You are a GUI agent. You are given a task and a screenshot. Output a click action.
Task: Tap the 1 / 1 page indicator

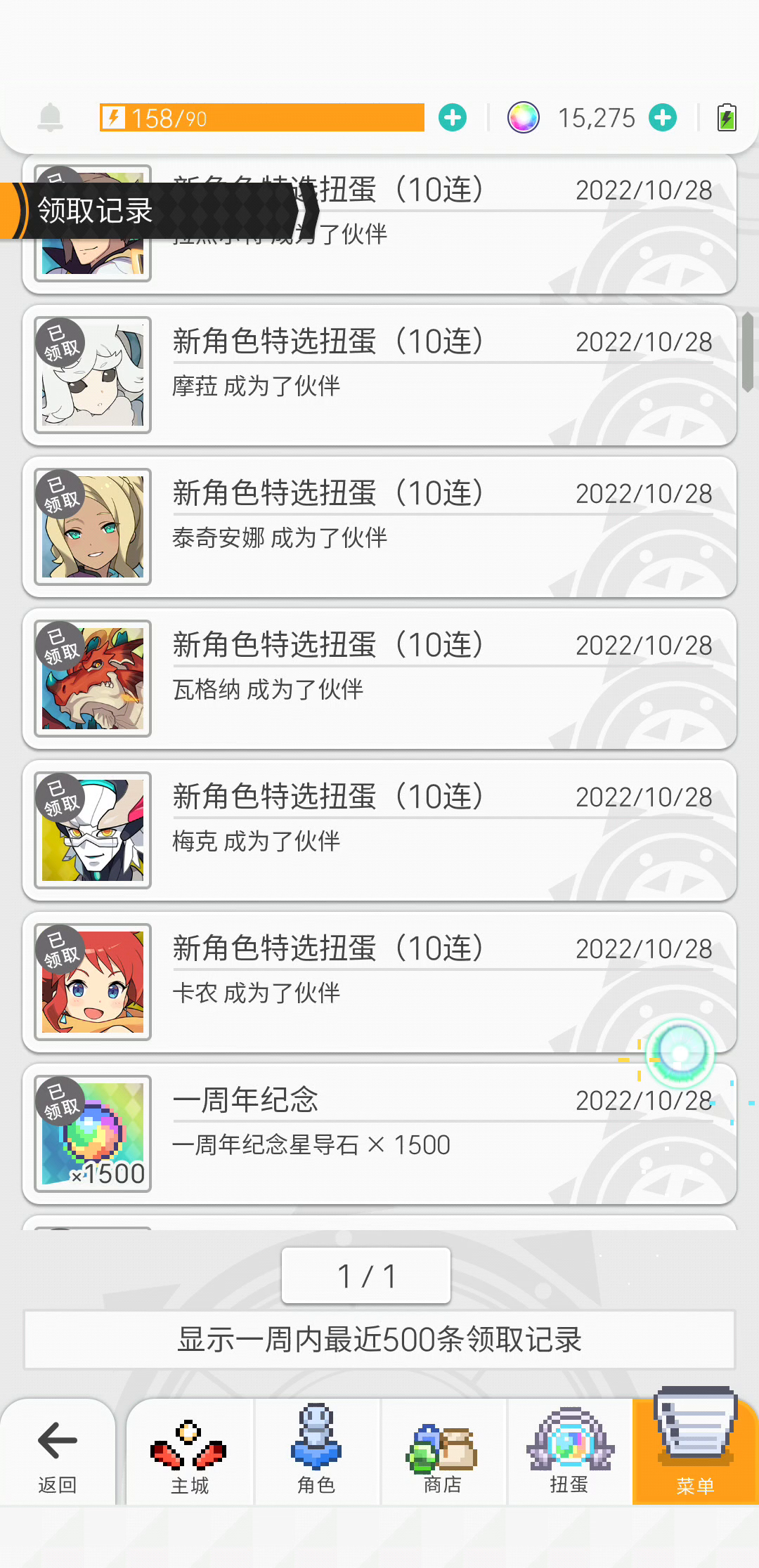coord(366,1276)
